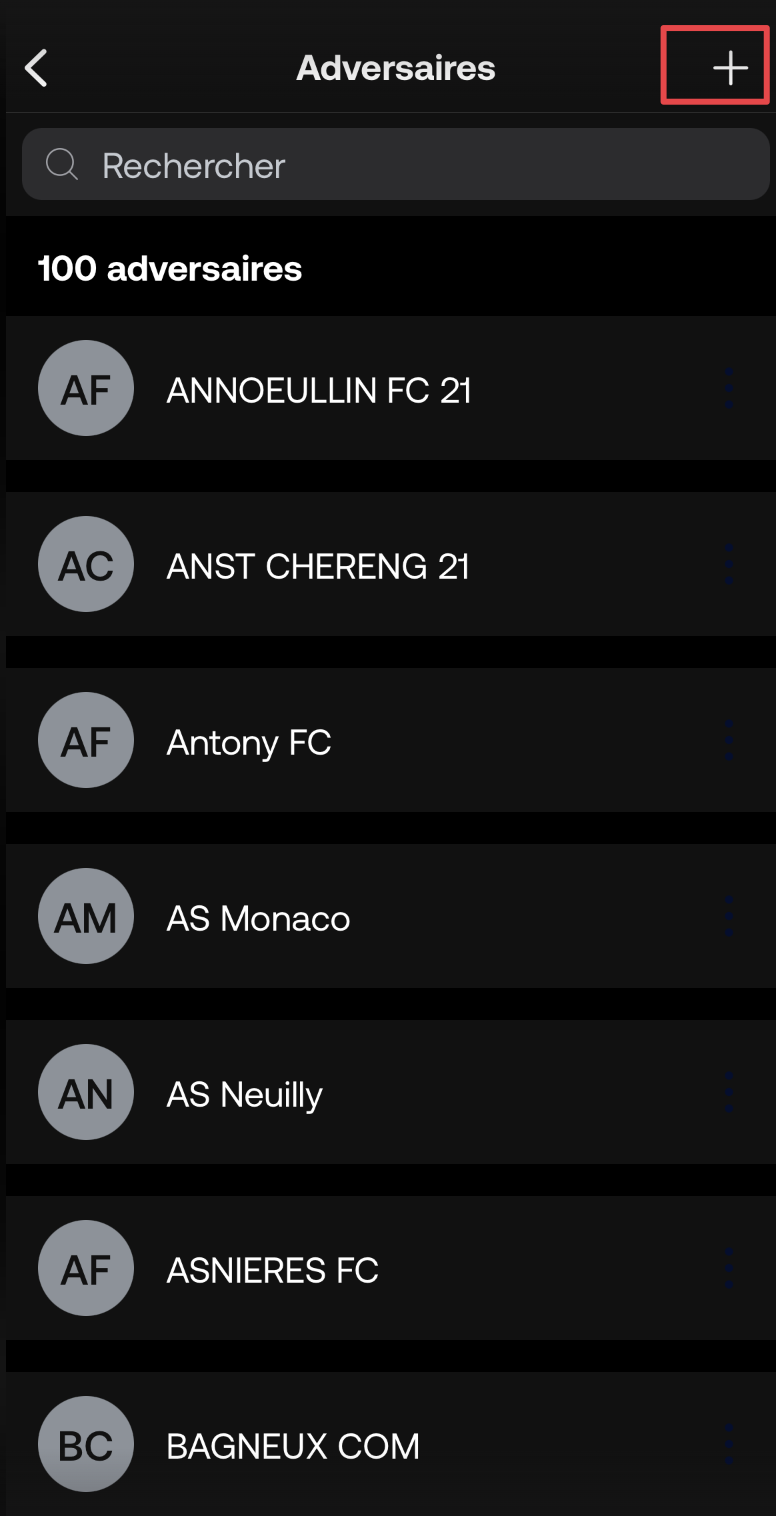The width and height of the screenshot is (776, 1516).
Task: Open the BAGNEUX COM row
Action: [388, 1444]
